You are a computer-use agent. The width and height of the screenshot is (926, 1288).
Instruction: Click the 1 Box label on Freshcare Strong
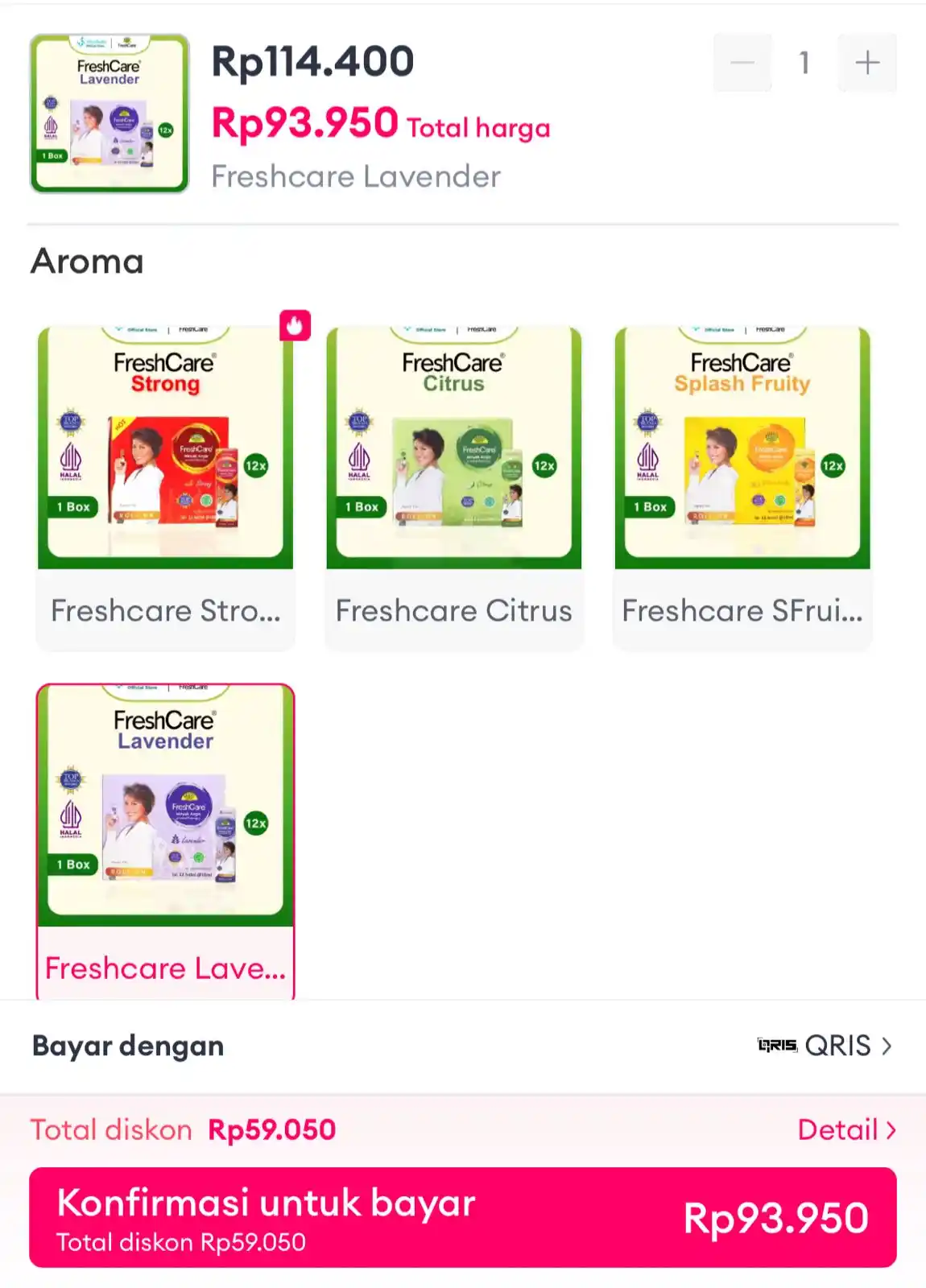[71, 507]
